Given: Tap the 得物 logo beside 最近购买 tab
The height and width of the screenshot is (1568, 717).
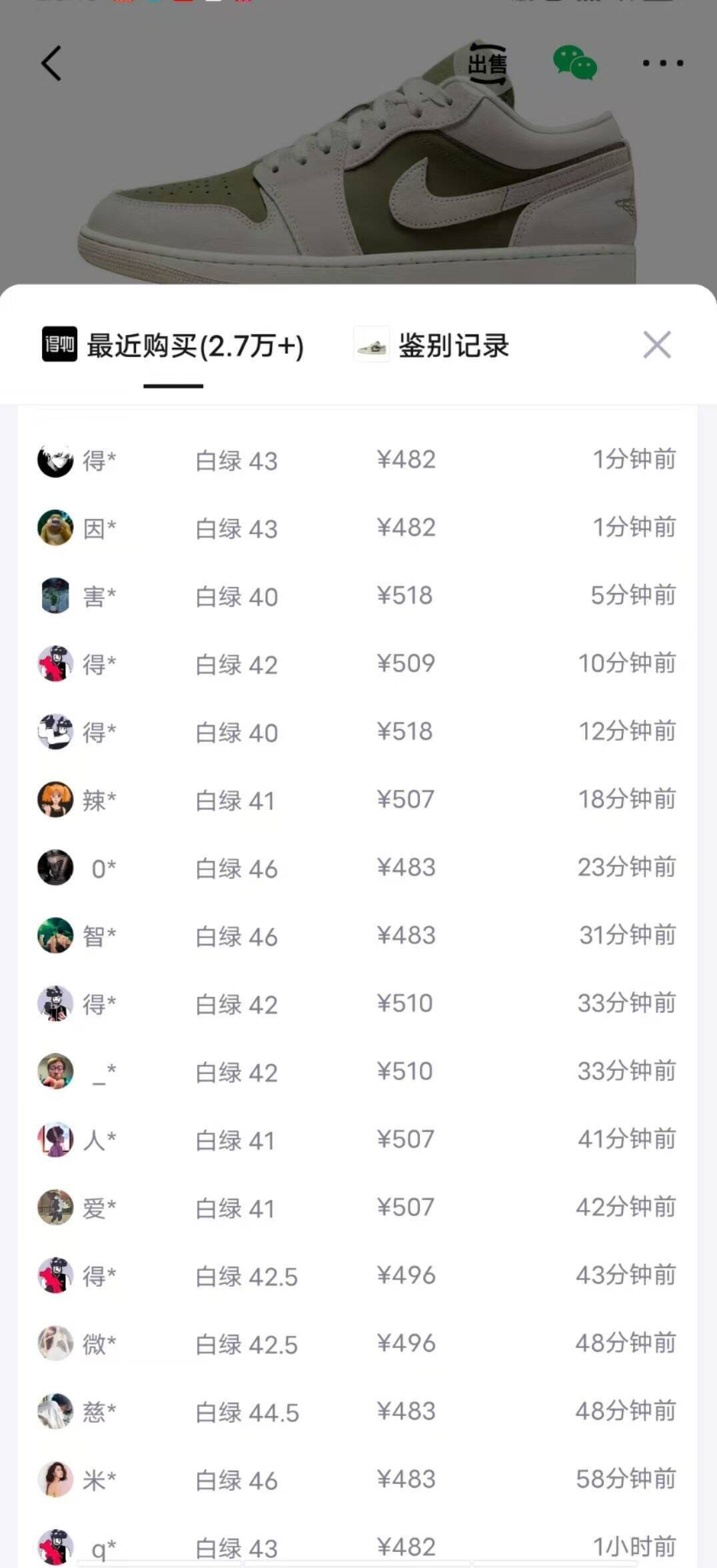Looking at the screenshot, I should click(x=57, y=345).
